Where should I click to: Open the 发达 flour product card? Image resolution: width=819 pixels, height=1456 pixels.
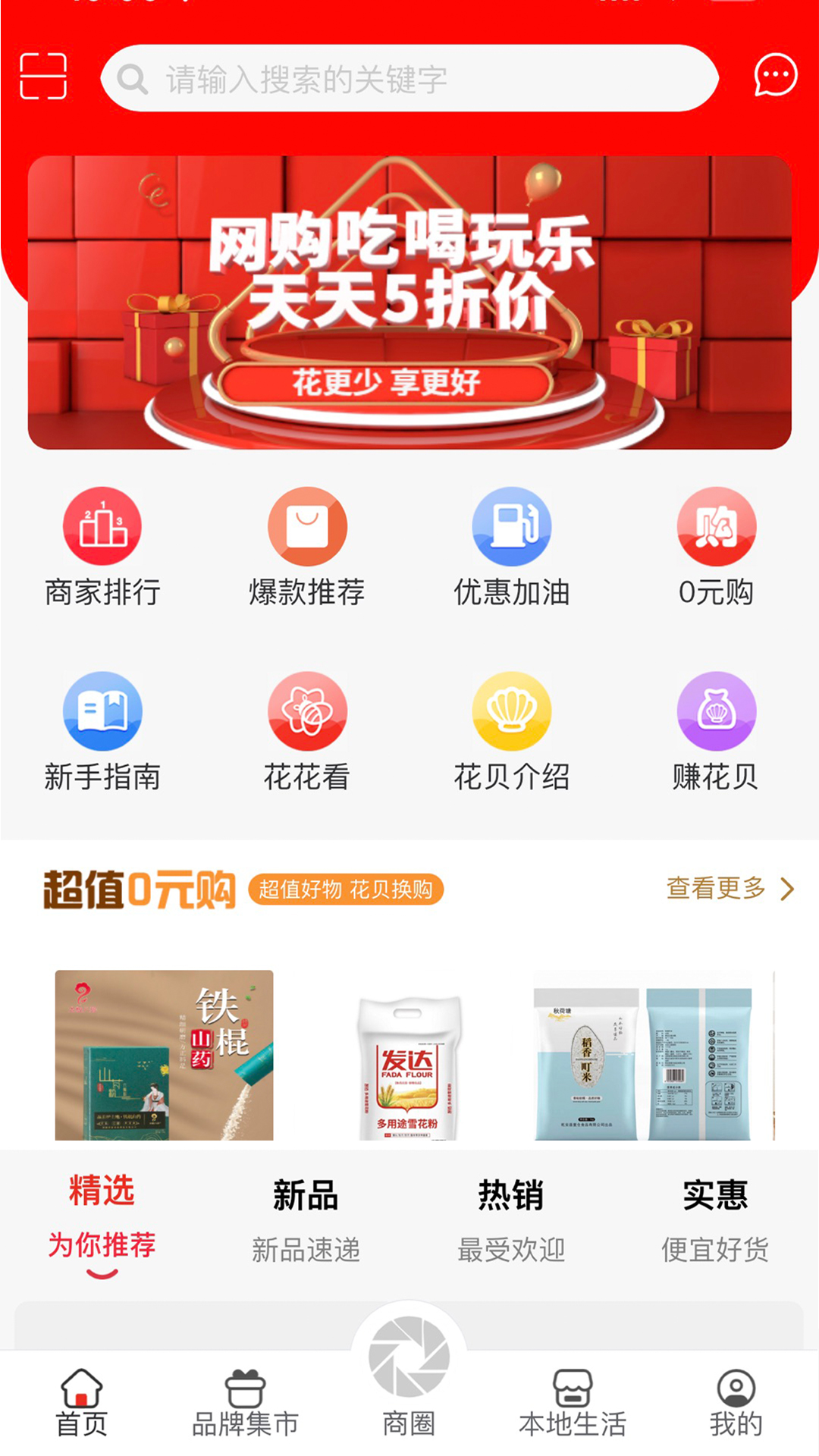click(x=409, y=1066)
